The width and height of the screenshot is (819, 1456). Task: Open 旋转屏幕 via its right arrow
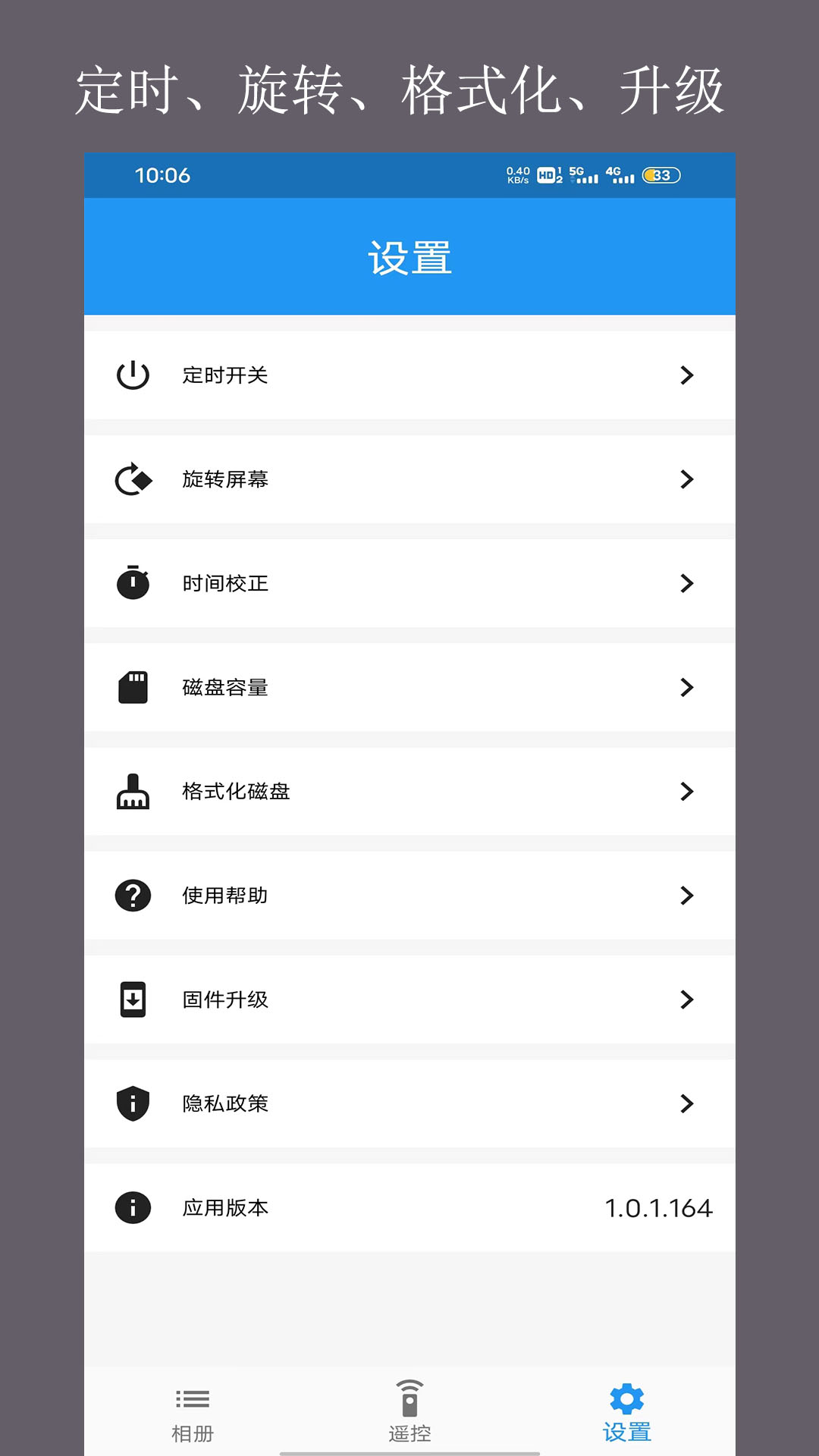point(687,479)
